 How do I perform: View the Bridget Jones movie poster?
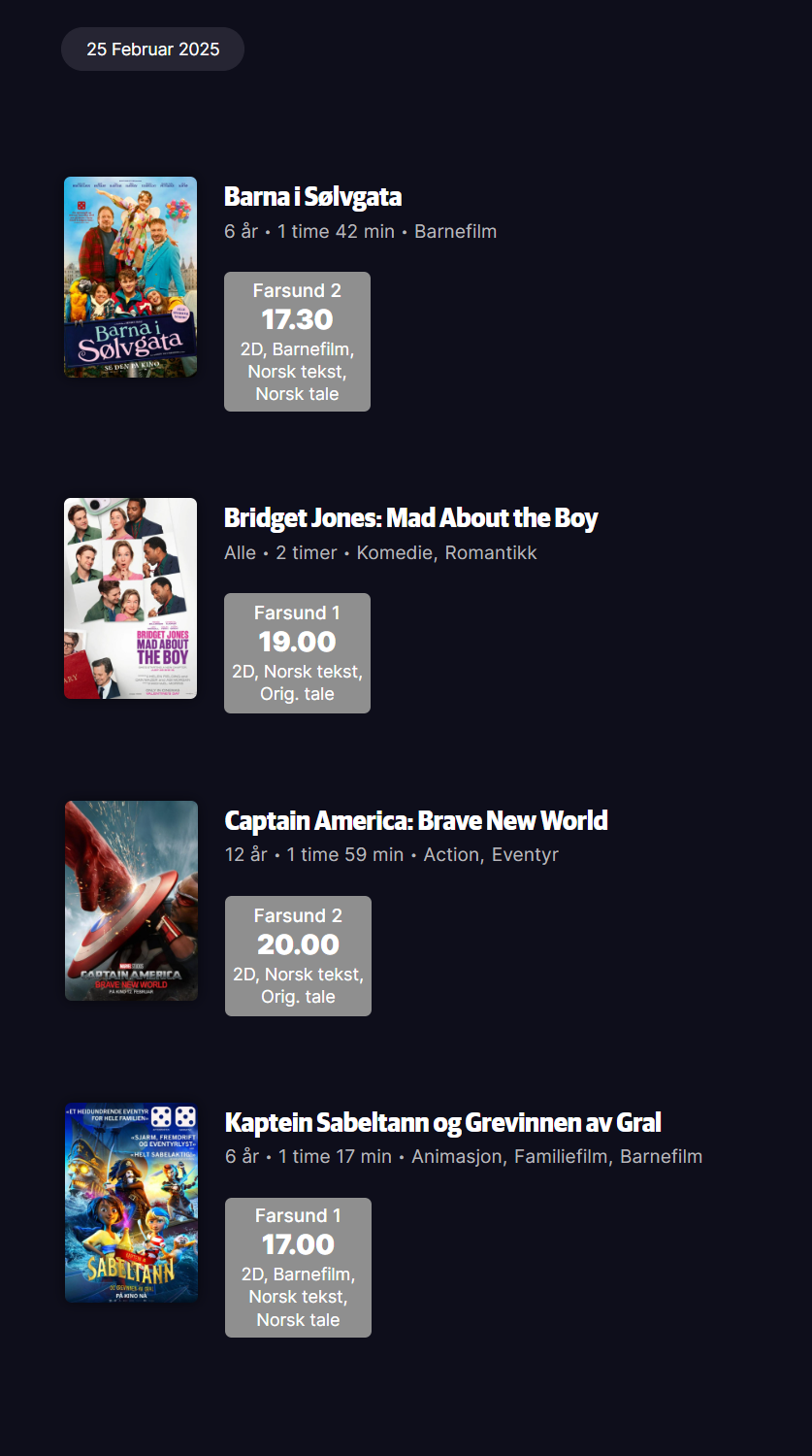click(x=130, y=598)
